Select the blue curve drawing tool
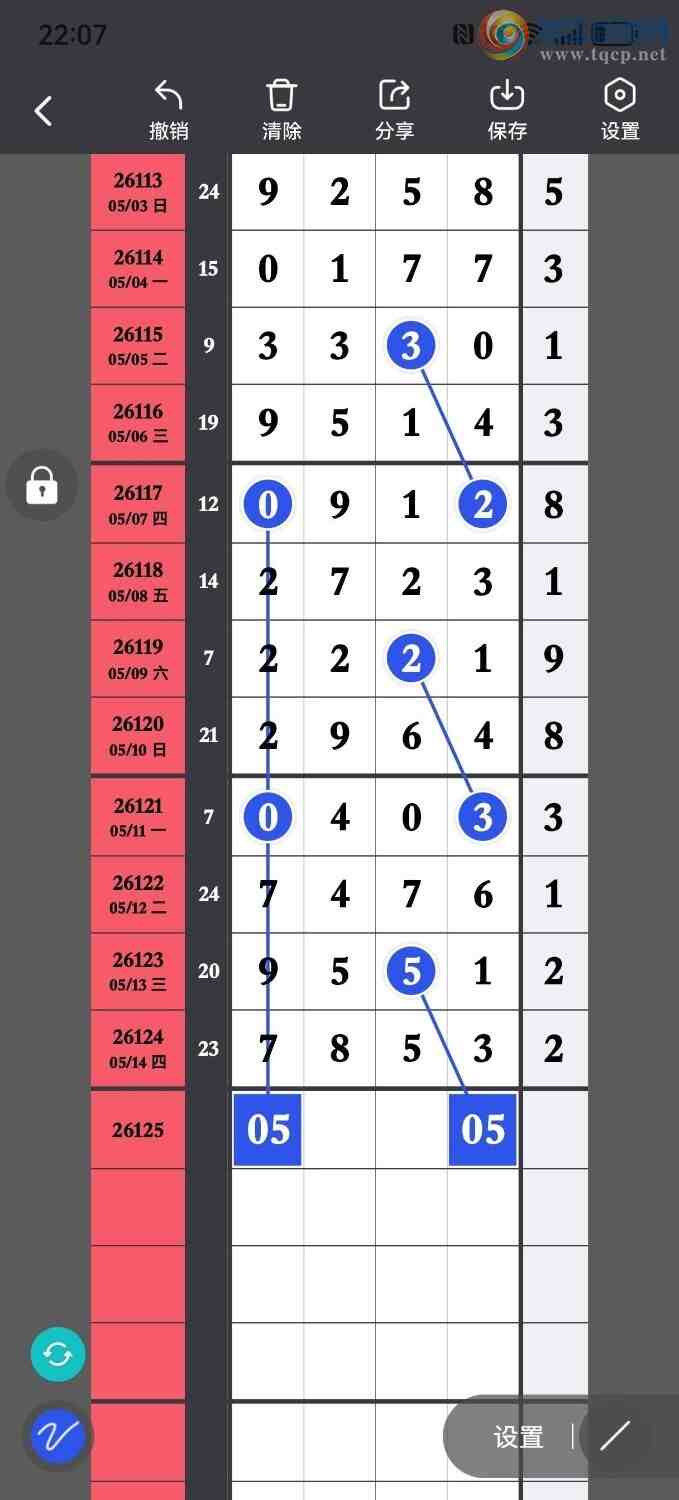Image resolution: width=679 pixels, height=1500 pixels. click(58, 1437)
